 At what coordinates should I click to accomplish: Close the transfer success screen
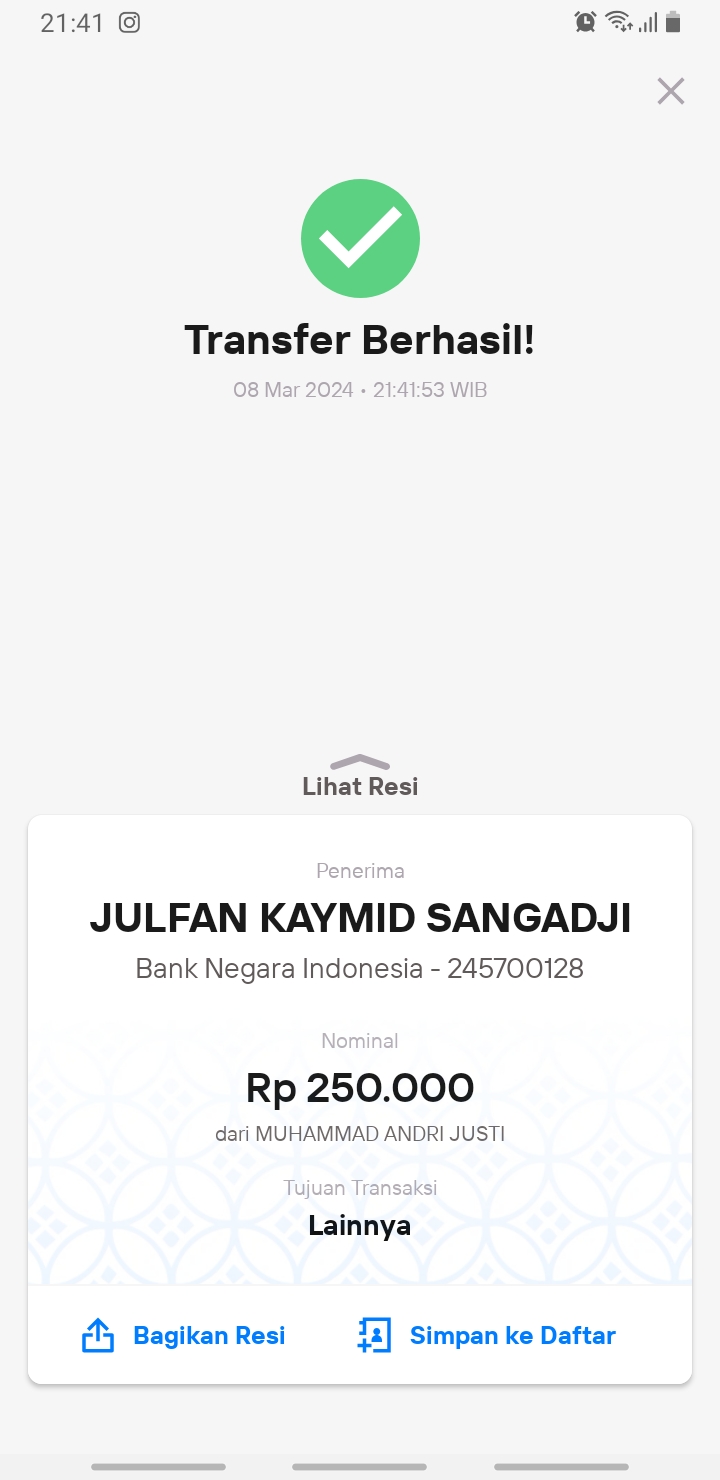(x=670, y=91)
